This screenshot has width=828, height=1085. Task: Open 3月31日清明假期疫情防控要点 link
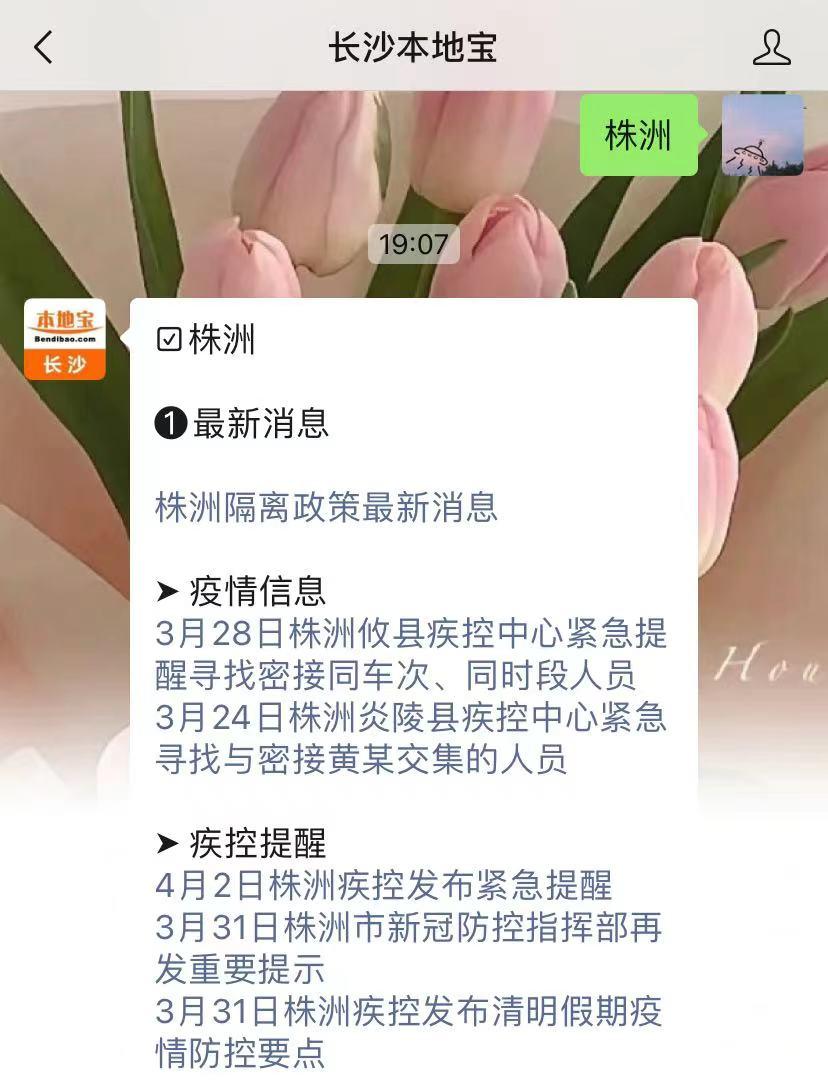[x=408, y=1031]
